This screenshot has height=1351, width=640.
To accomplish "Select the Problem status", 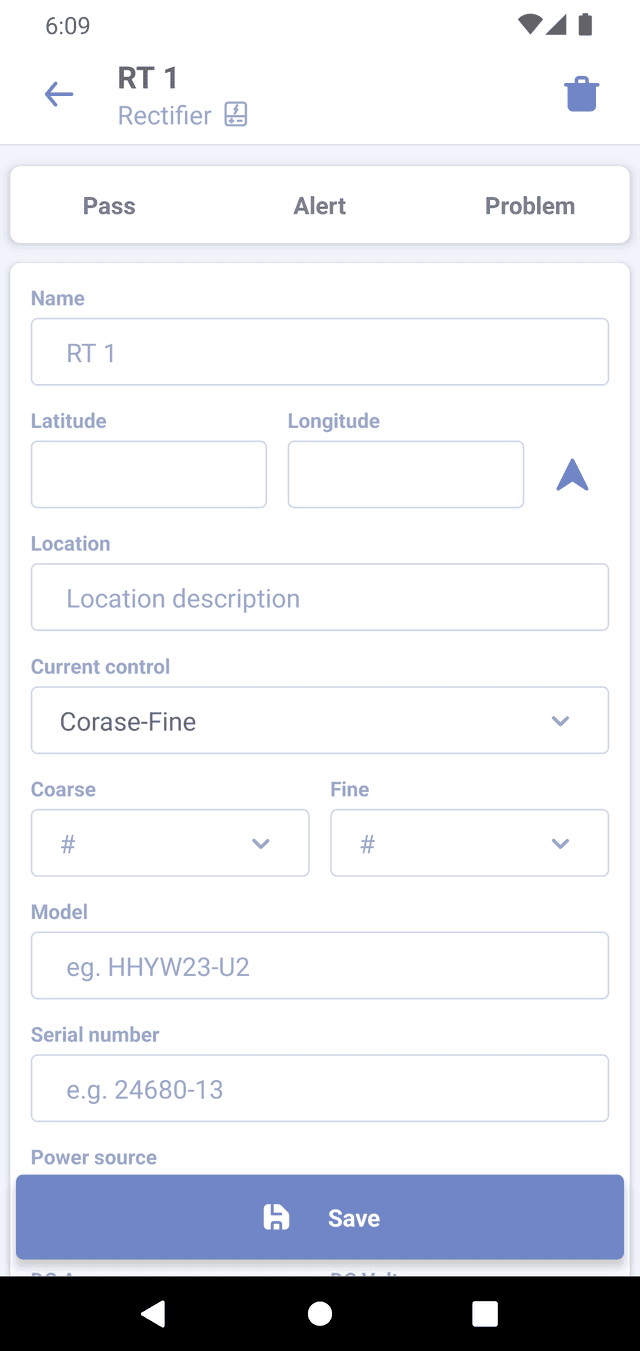I will [x=530, y=206].
